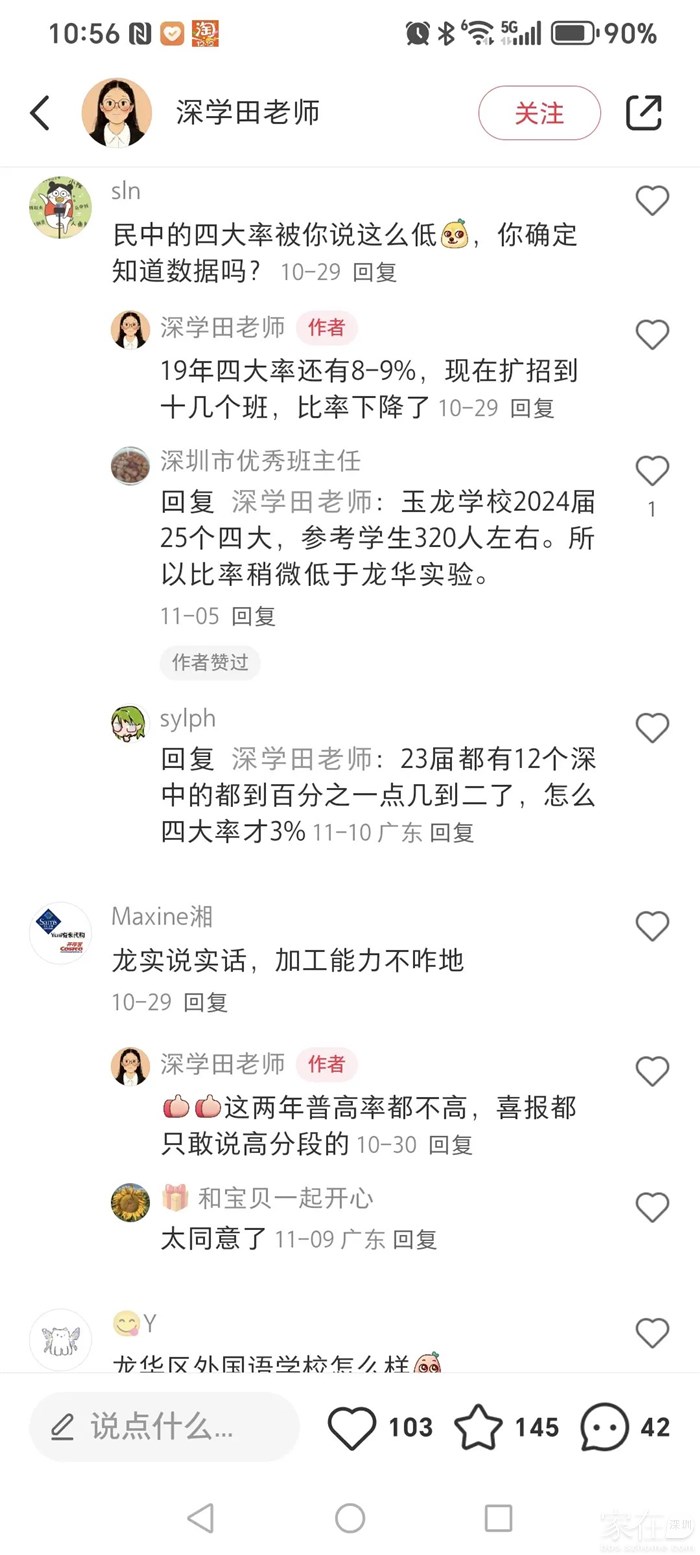This screenshot has width=700, height=1555.
Task: Share this post via the top-right icon
Action: pyautogui.click(x=644, y=113)
